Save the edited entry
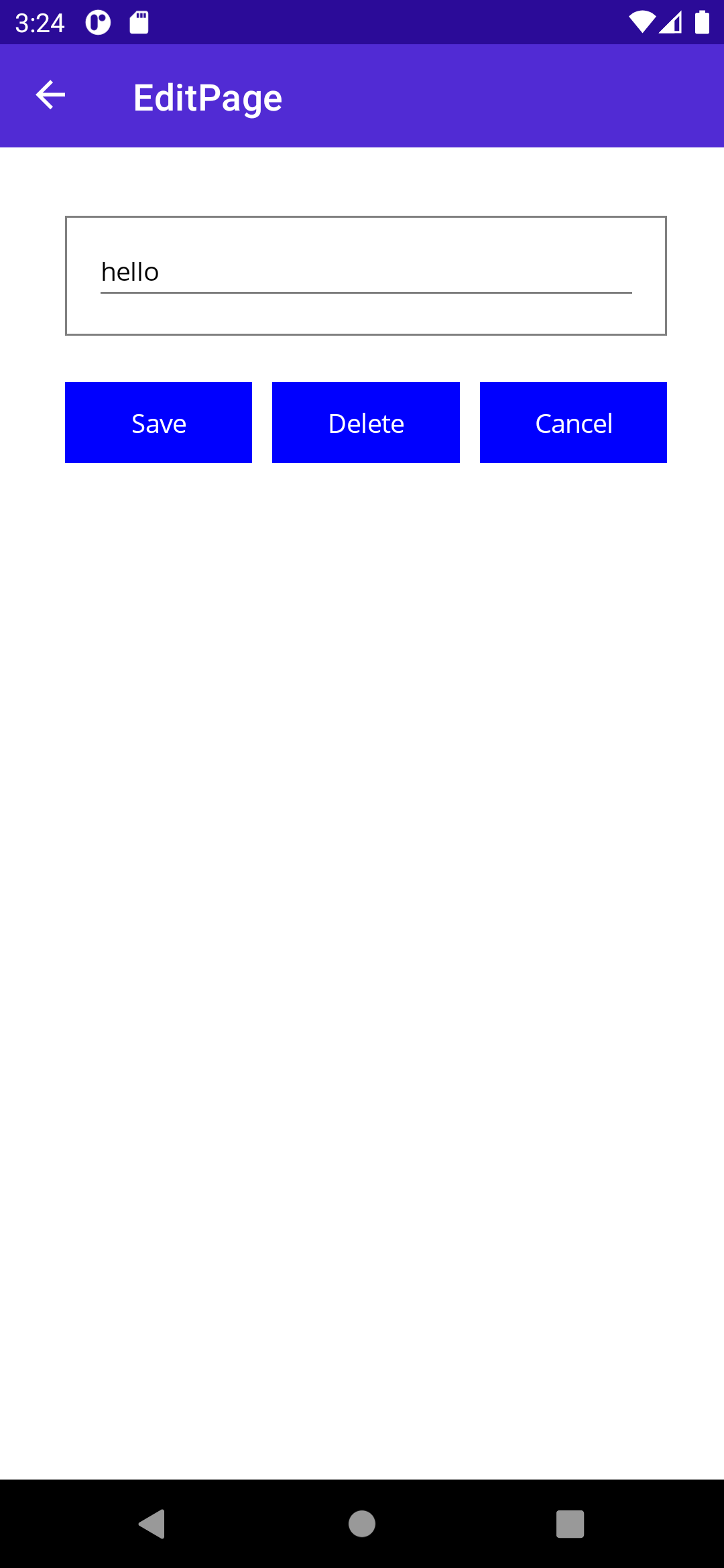 (x=158, y=423)
